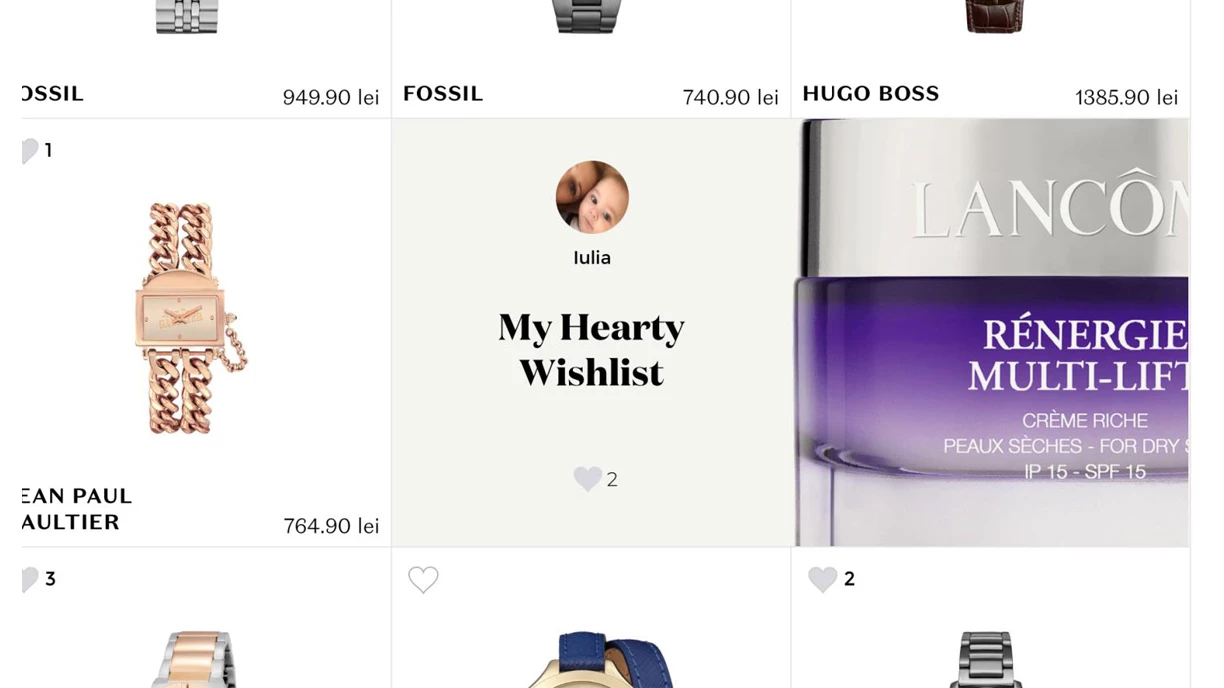Like the blue strap watch
Viewport: 1224px width, 688px height.
click(x=423, y=579)
